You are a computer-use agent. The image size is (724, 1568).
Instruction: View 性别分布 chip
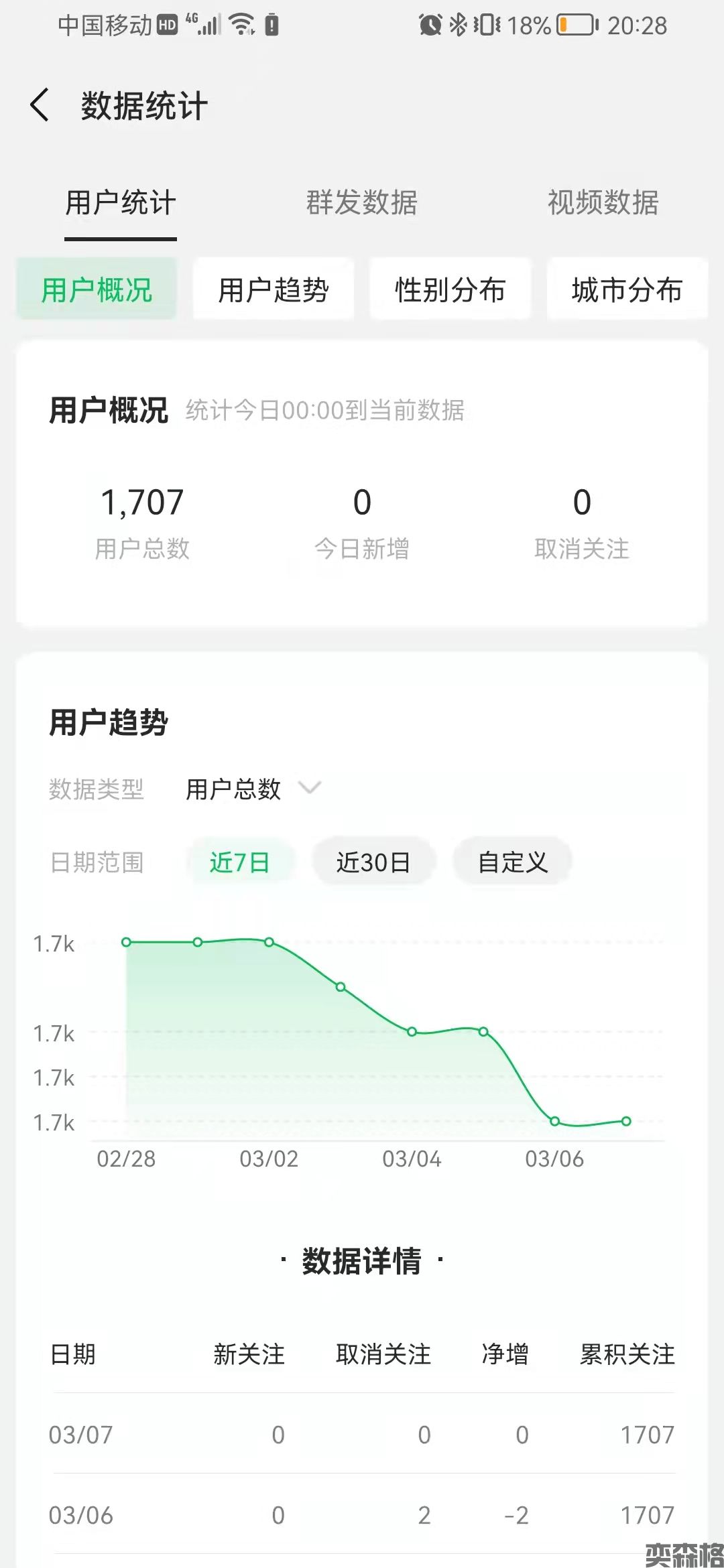(x=450, y=290)
